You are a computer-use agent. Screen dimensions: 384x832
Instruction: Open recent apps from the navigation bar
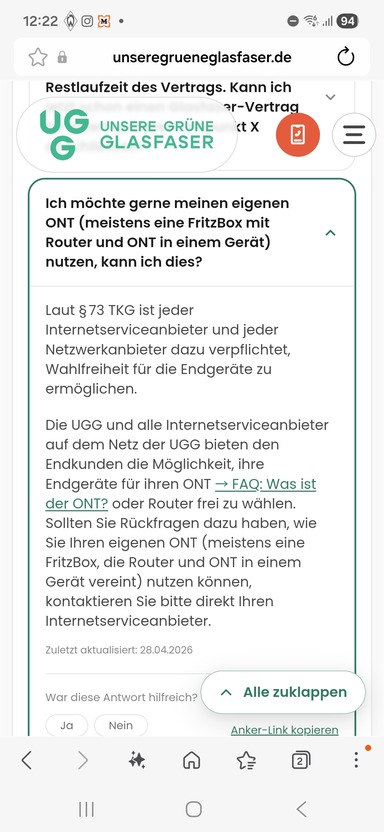point(86,809)
